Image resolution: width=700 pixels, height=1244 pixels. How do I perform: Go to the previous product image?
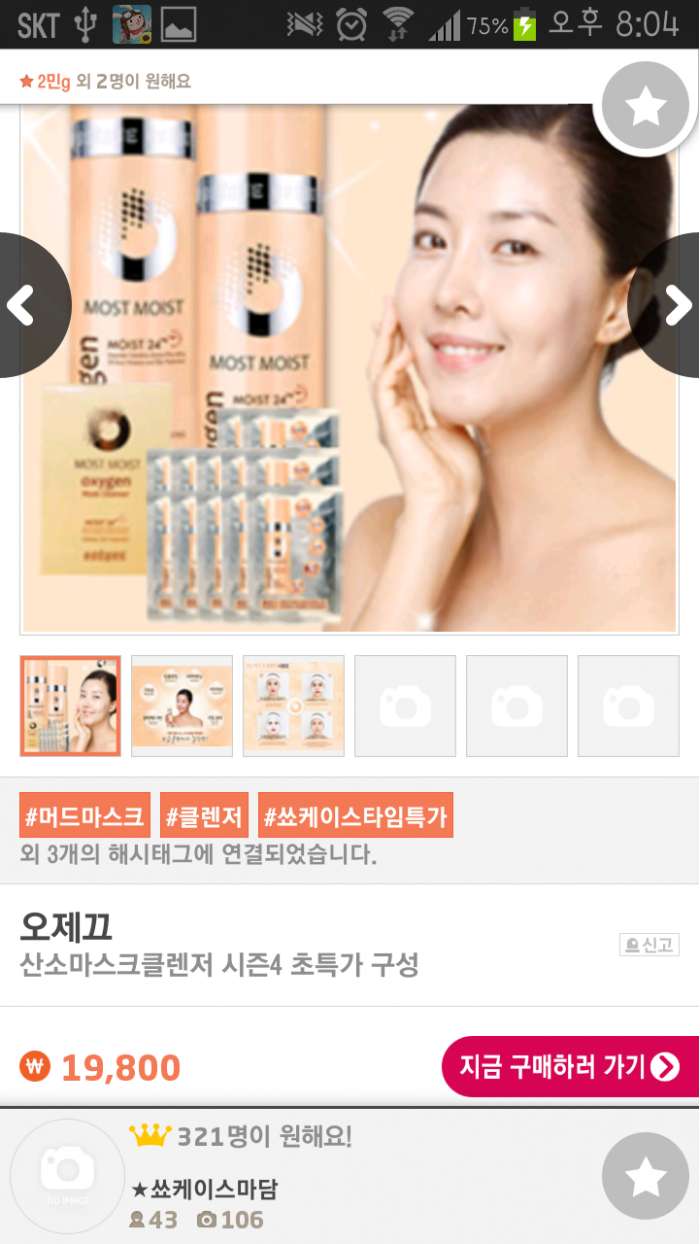click(x=24, y=306)
